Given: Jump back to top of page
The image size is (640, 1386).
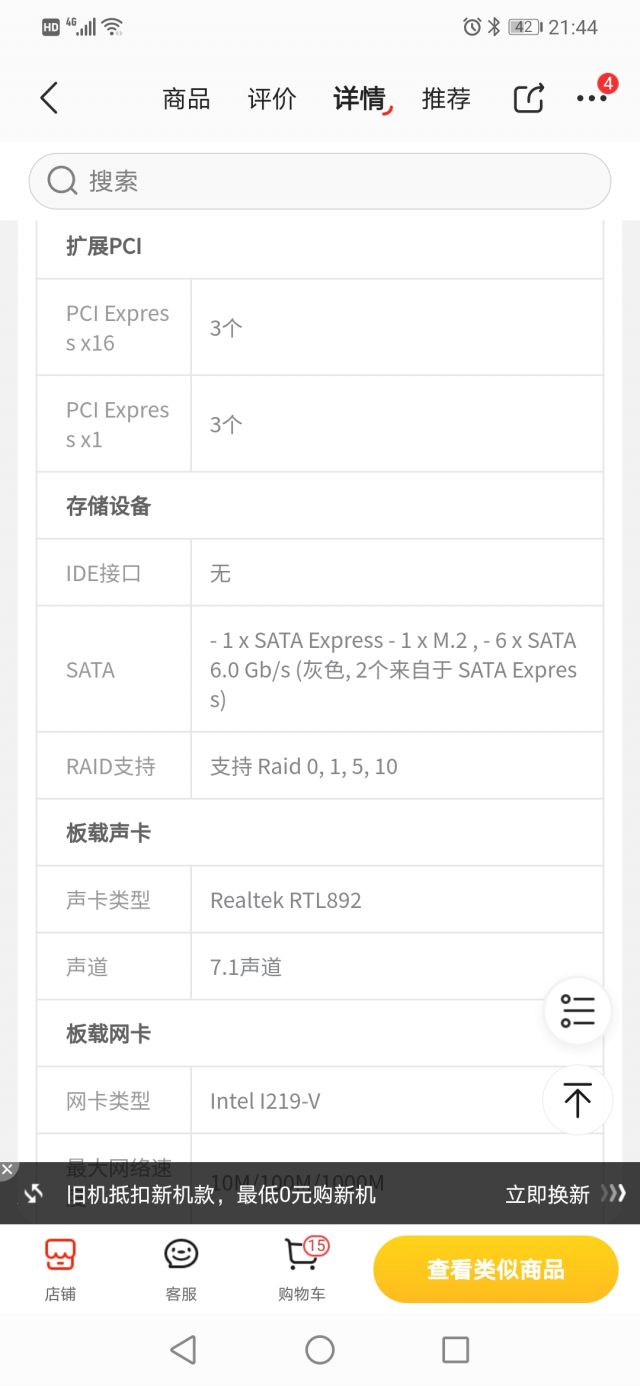Looking at the screenshot, I should (577, 1100).
